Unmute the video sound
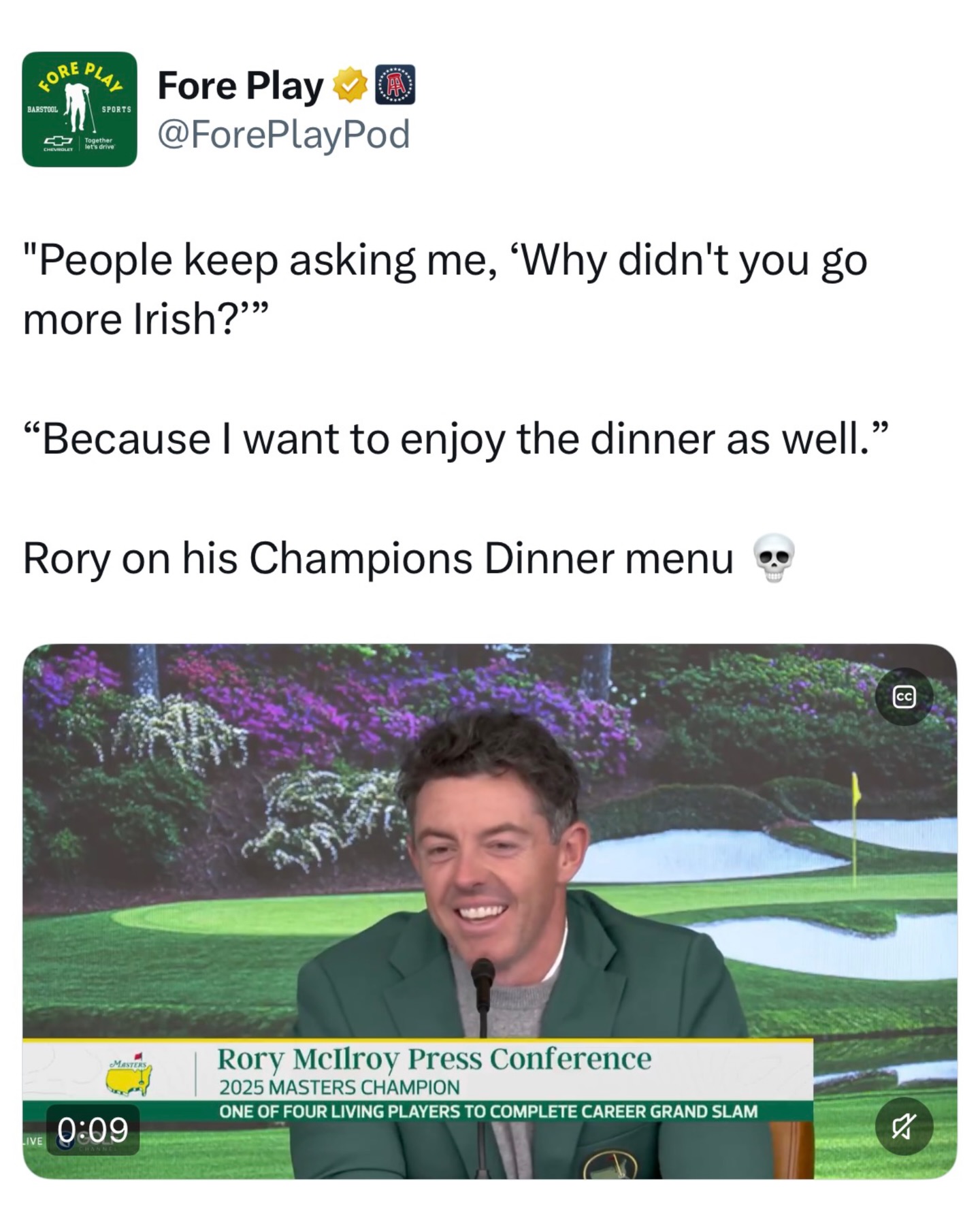 (902, 1128)
